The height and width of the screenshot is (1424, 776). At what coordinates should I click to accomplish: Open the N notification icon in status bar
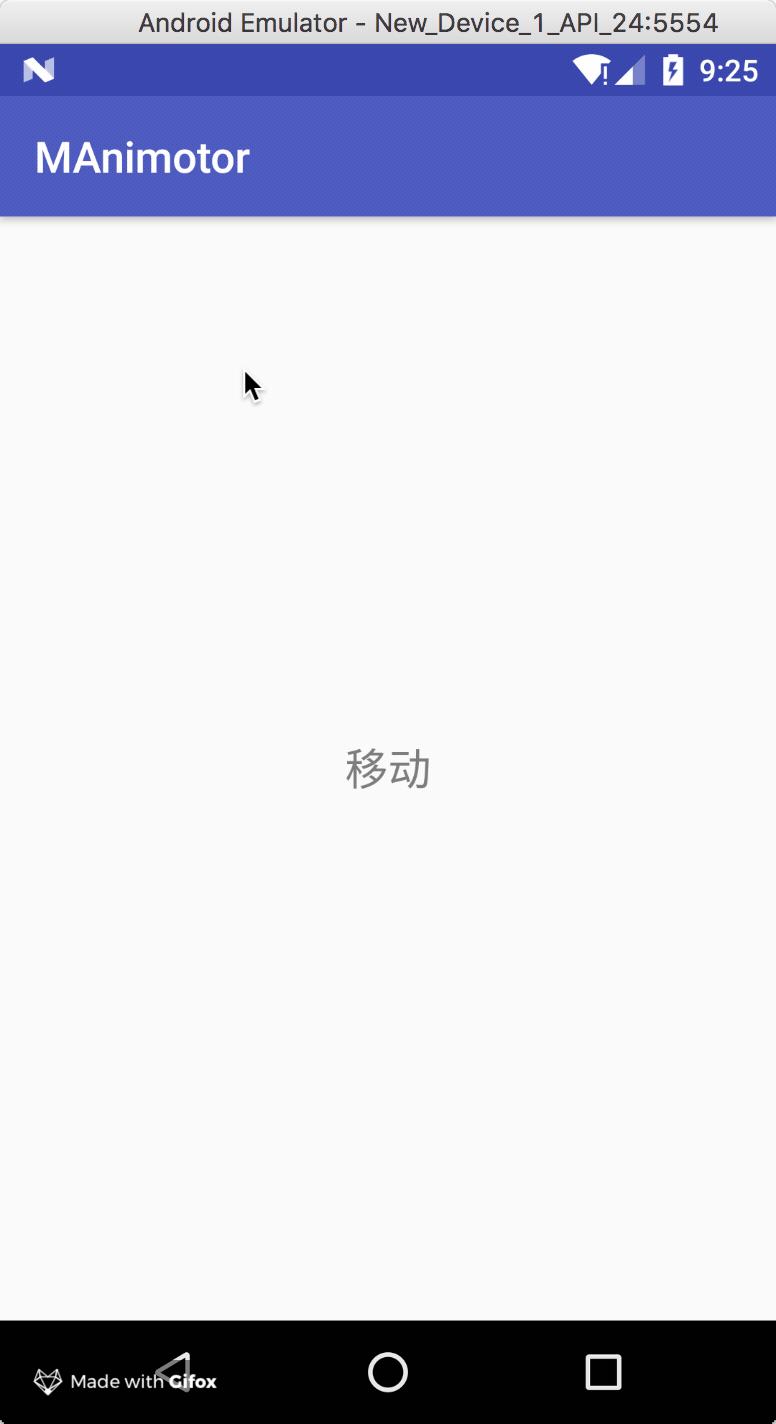click(38, 70)
